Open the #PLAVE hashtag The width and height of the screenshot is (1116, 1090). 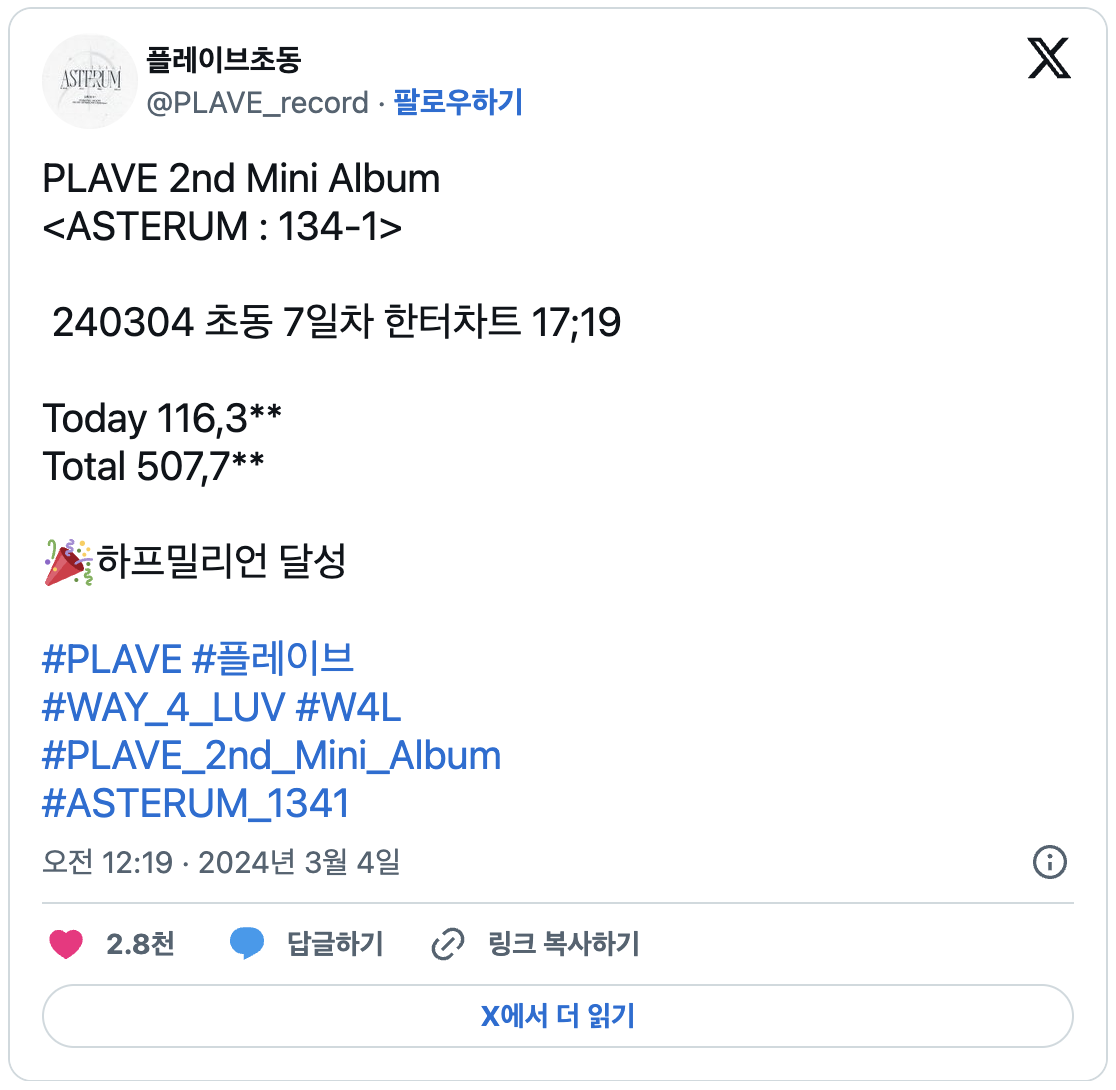pyautogui.click(x=112, y=659)
